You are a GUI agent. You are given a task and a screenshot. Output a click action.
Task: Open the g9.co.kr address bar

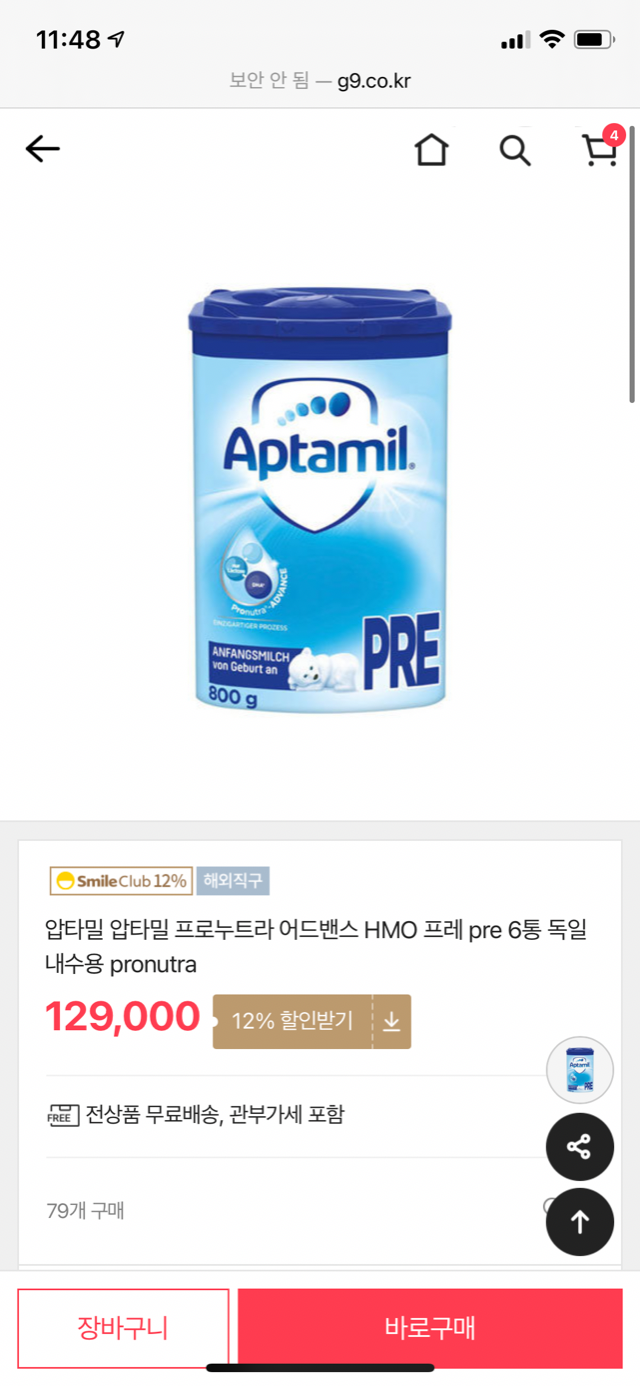[x=320, y=81]
